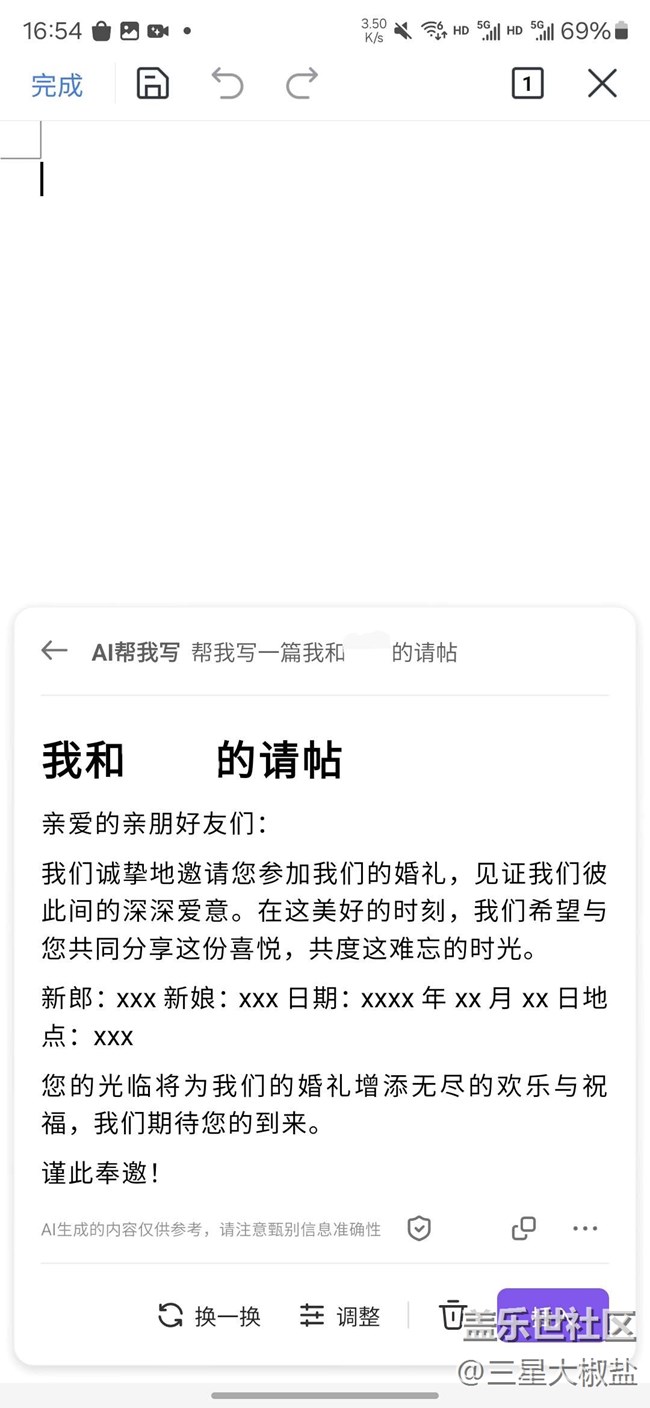Redo the last edit
Screen dimensions: 650x1408
(x=301, y=84)
